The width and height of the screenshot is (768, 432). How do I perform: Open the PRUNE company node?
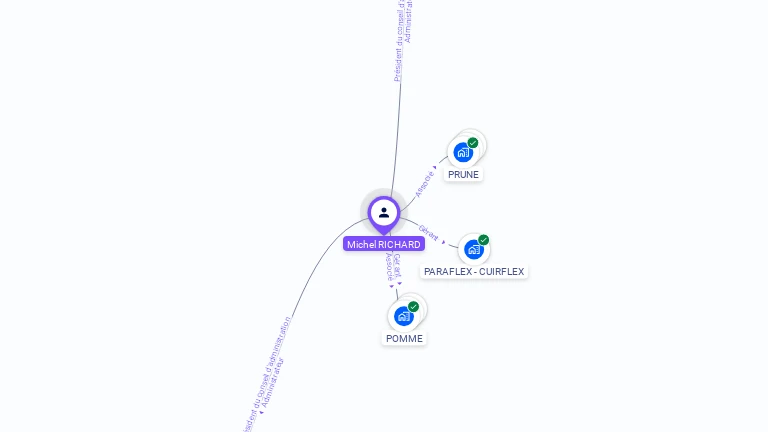click(463, 152)
